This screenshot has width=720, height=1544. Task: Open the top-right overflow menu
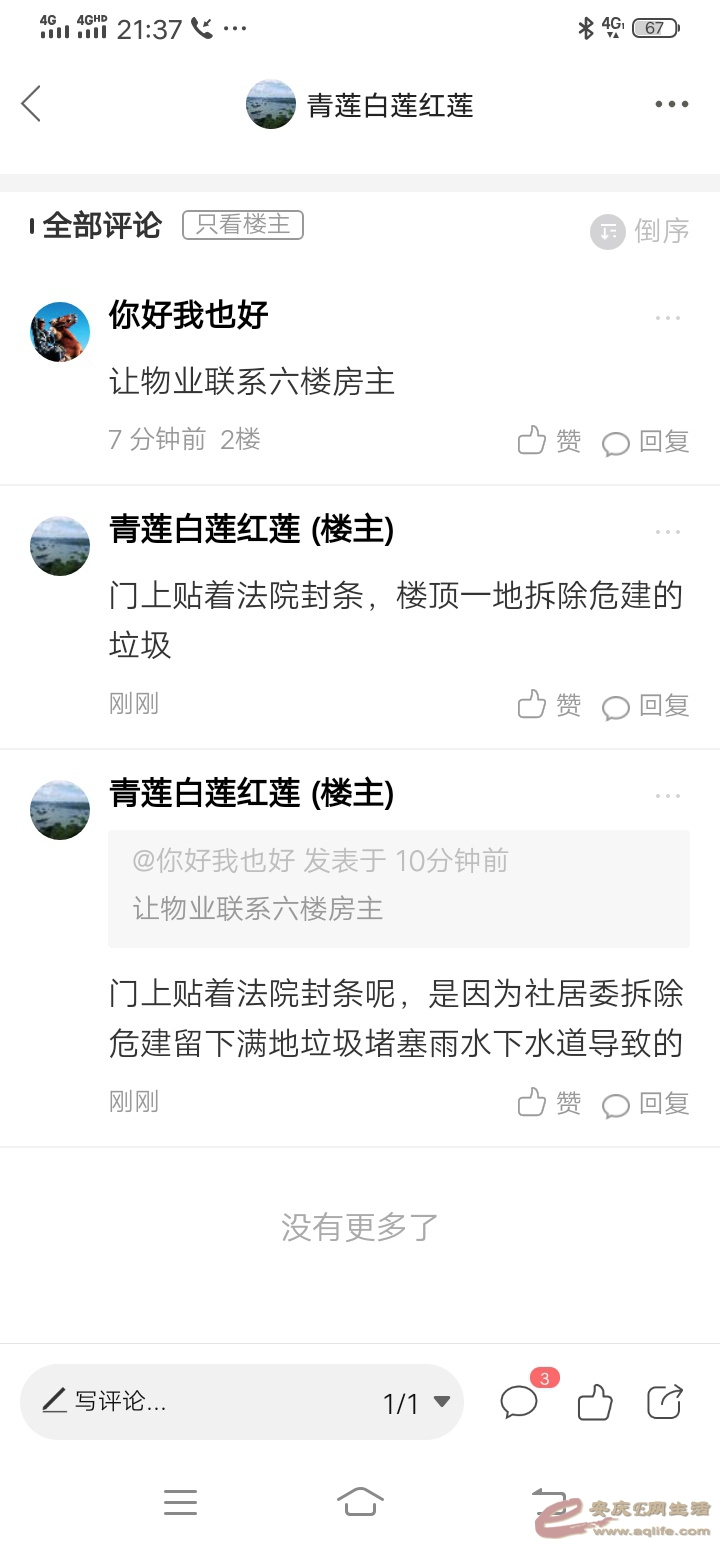pos(671,104)
